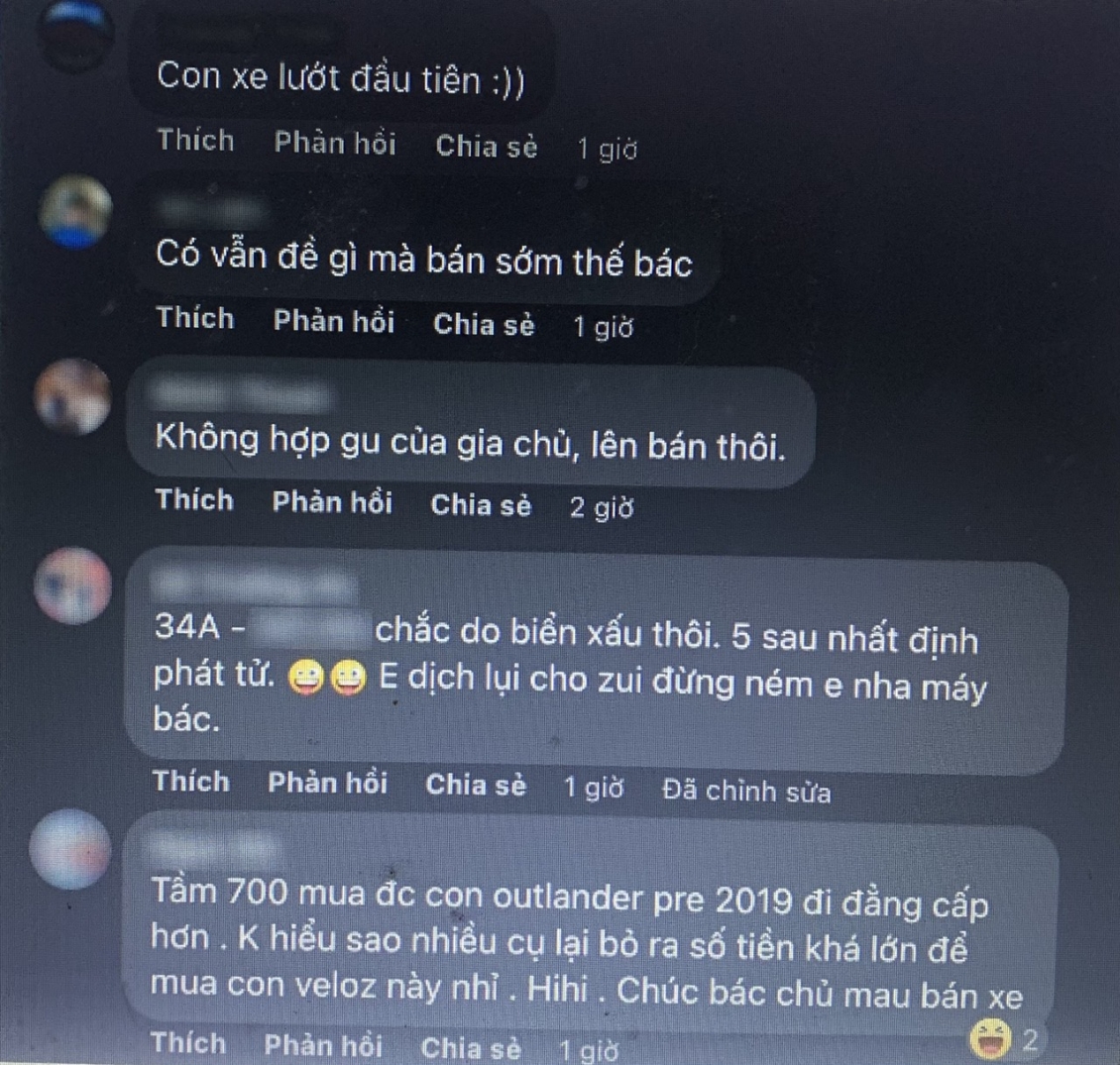Reply to the 'Tầm 700 mua đc con outlander' comment
Viewport: 1120px width, 1065px height.
(x=323, y=1045)
